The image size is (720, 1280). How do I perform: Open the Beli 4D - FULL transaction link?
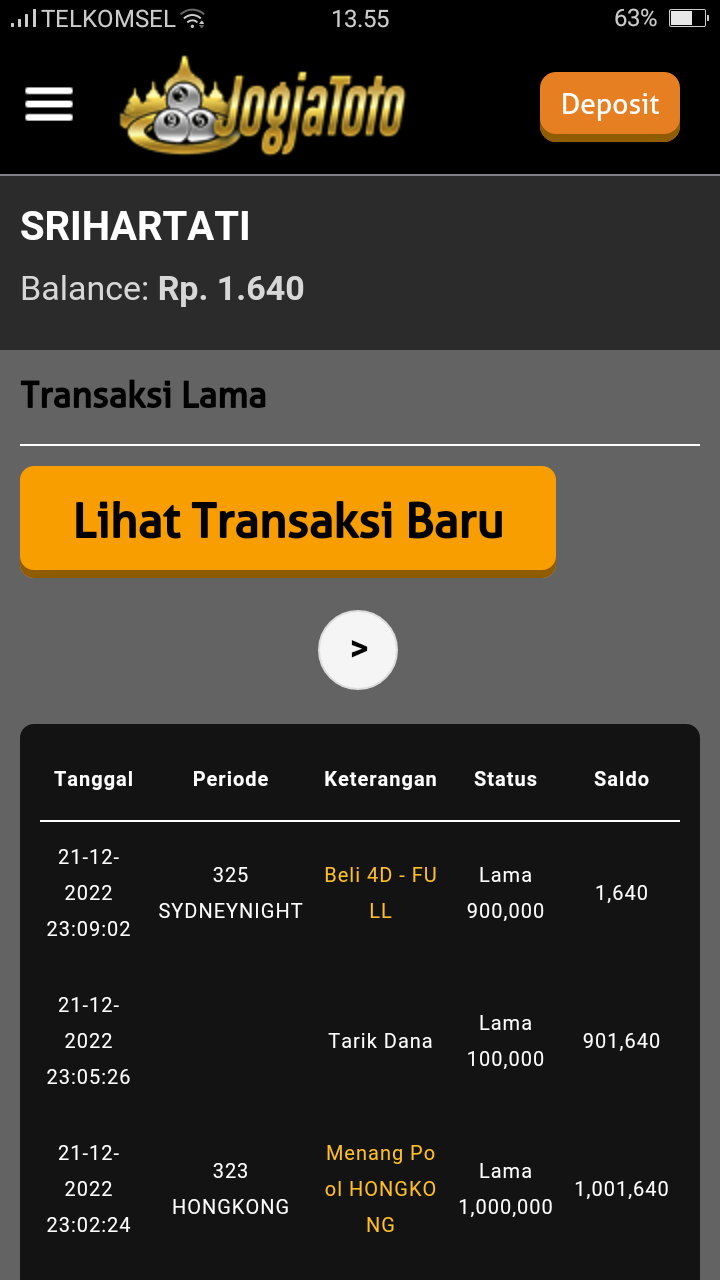[x=380, y=893]
